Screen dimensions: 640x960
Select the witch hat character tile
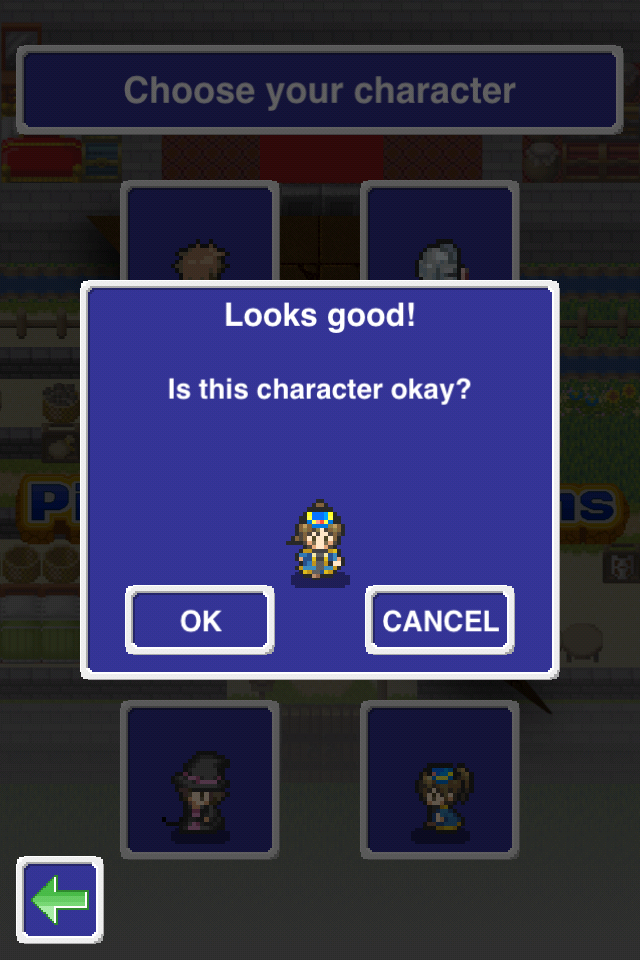tap(200, 780)
